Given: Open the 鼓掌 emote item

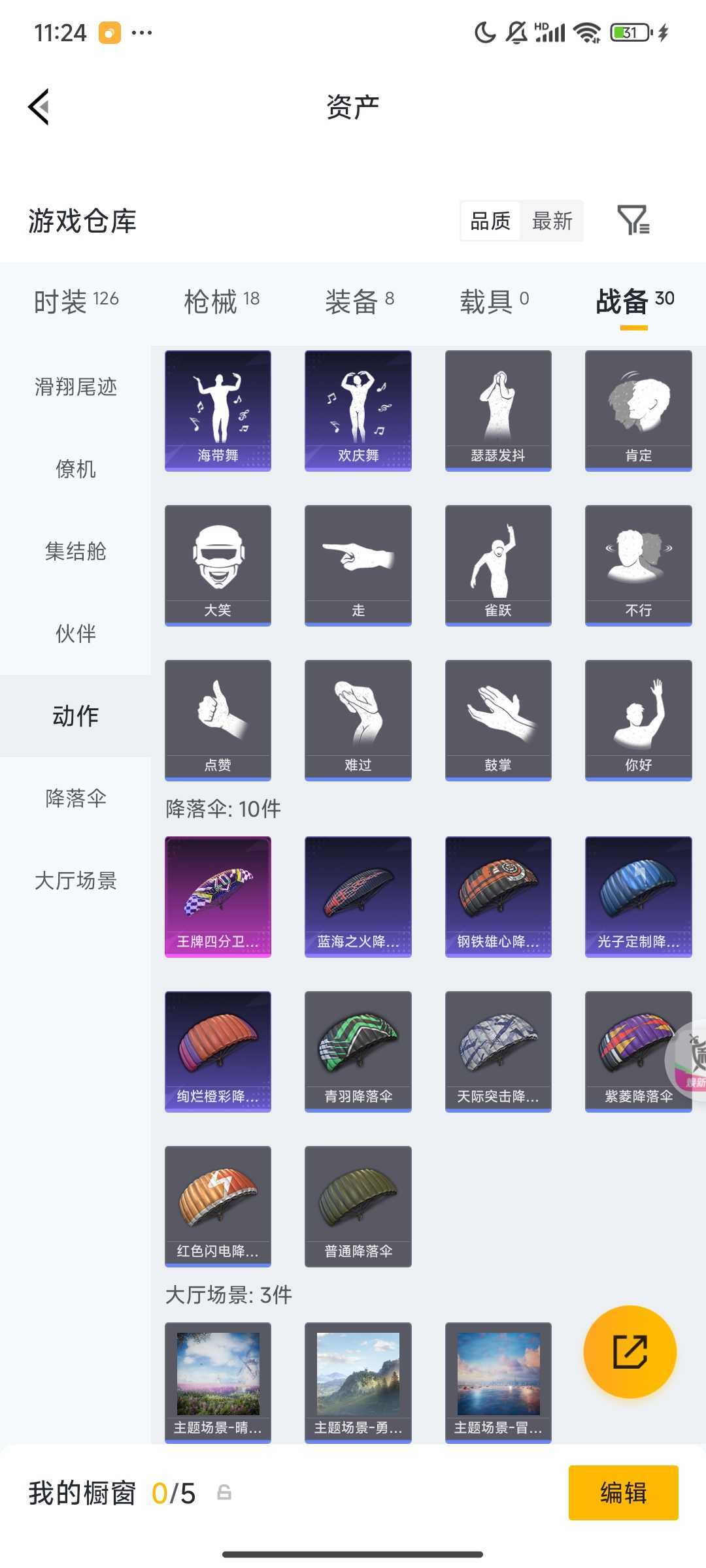Looking at the screenshot, I should [498, 719].
